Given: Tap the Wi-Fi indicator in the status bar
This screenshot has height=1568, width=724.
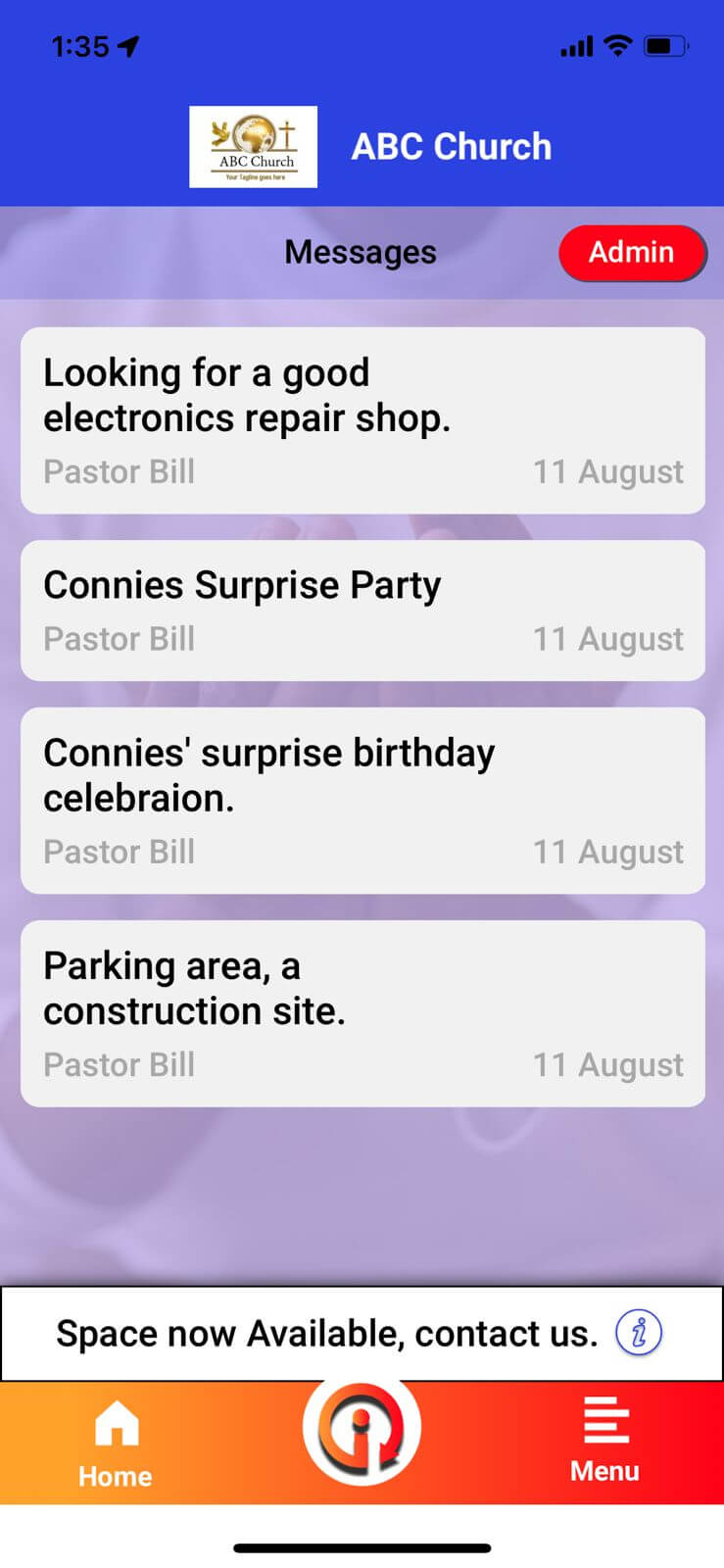Looking at the screenshot, I should pyautogui.click(x=617, y=44).
